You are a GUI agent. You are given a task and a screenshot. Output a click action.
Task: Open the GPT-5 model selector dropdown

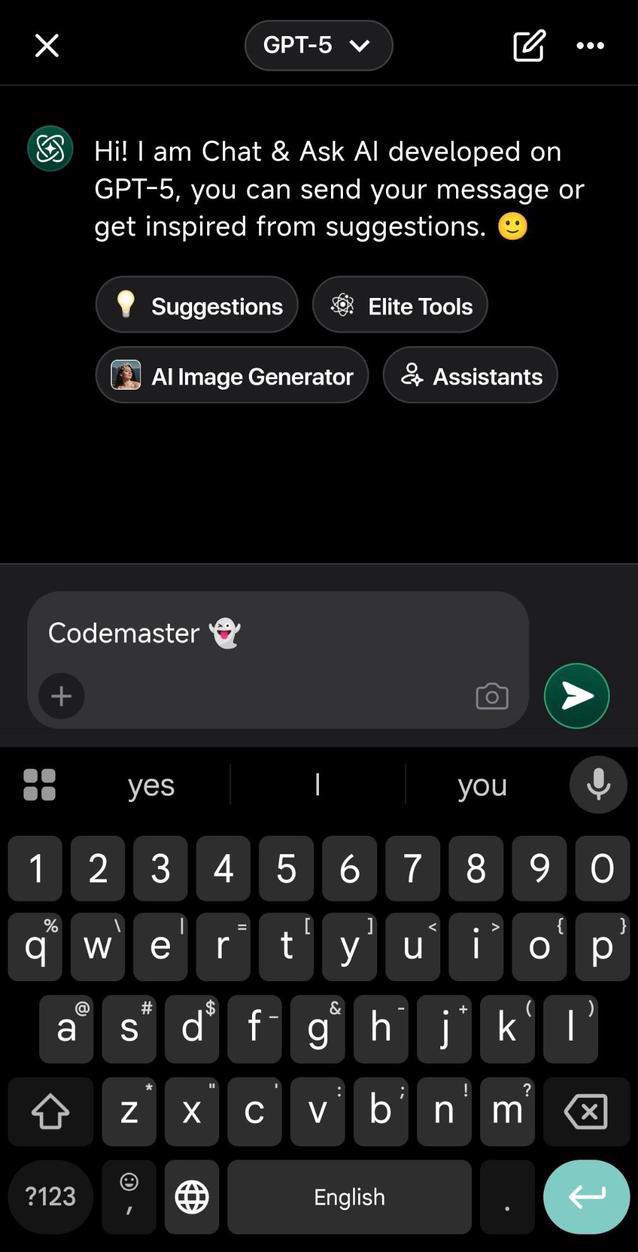point(318,46)
